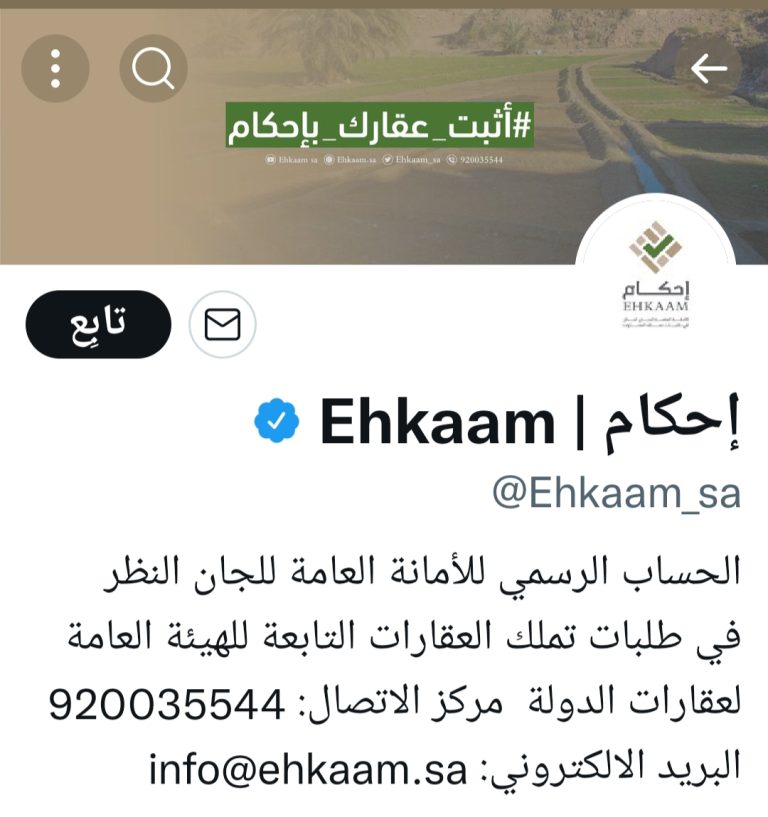View the Ehkaam profile picture
Image resolution: width=768 pixels, height=817 pixels.
(660, 275)
